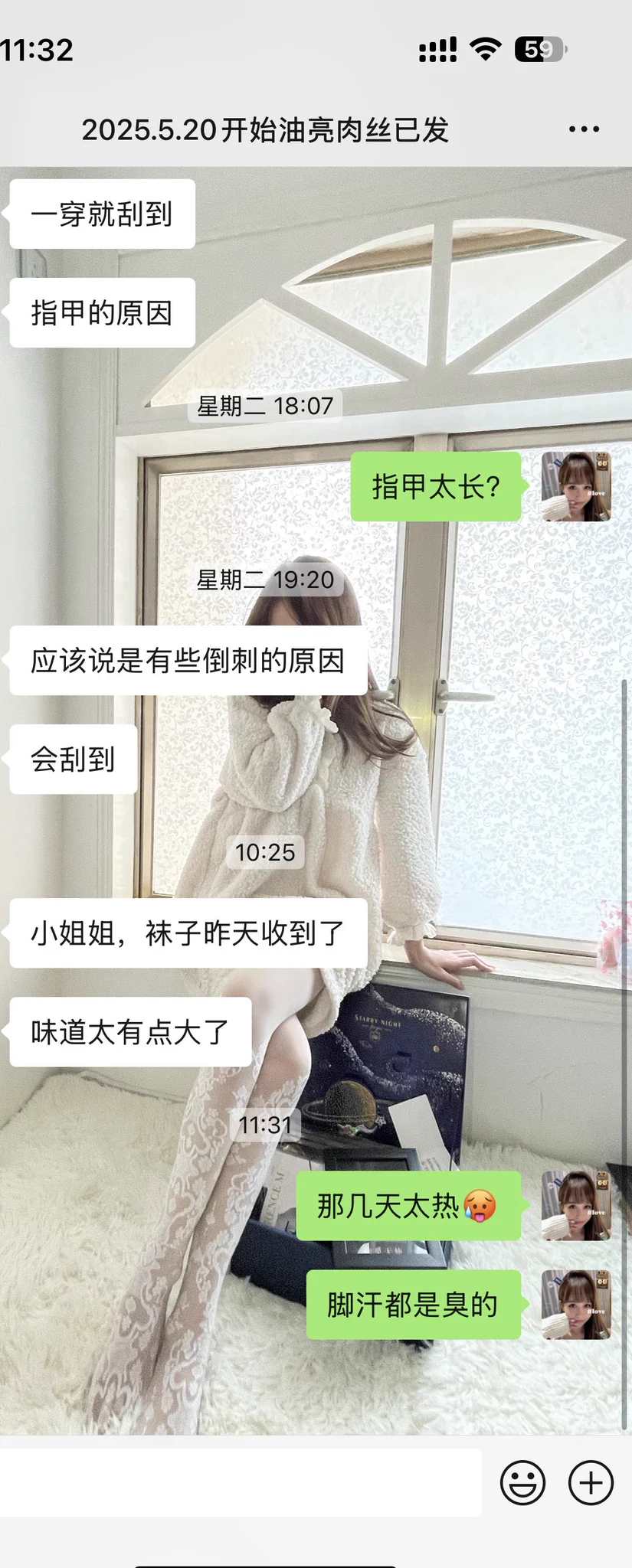Screen dimensions: 632x1568
Task: Tap the avatar beside 指甲太长?
Action: pos(576,487)
